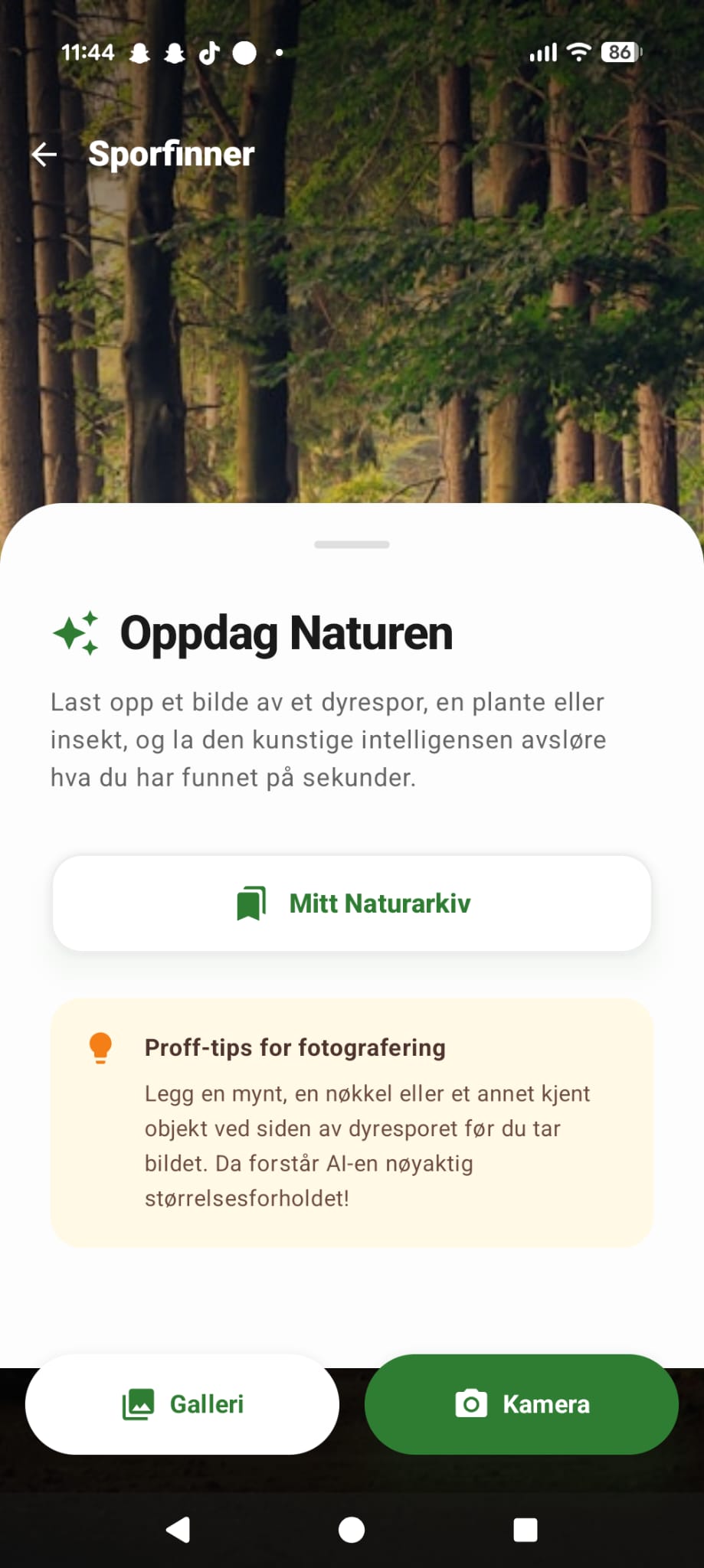The image size is (704, 1568).
Task: Open Mitt Naturarkiv
Action: [352, 903]
